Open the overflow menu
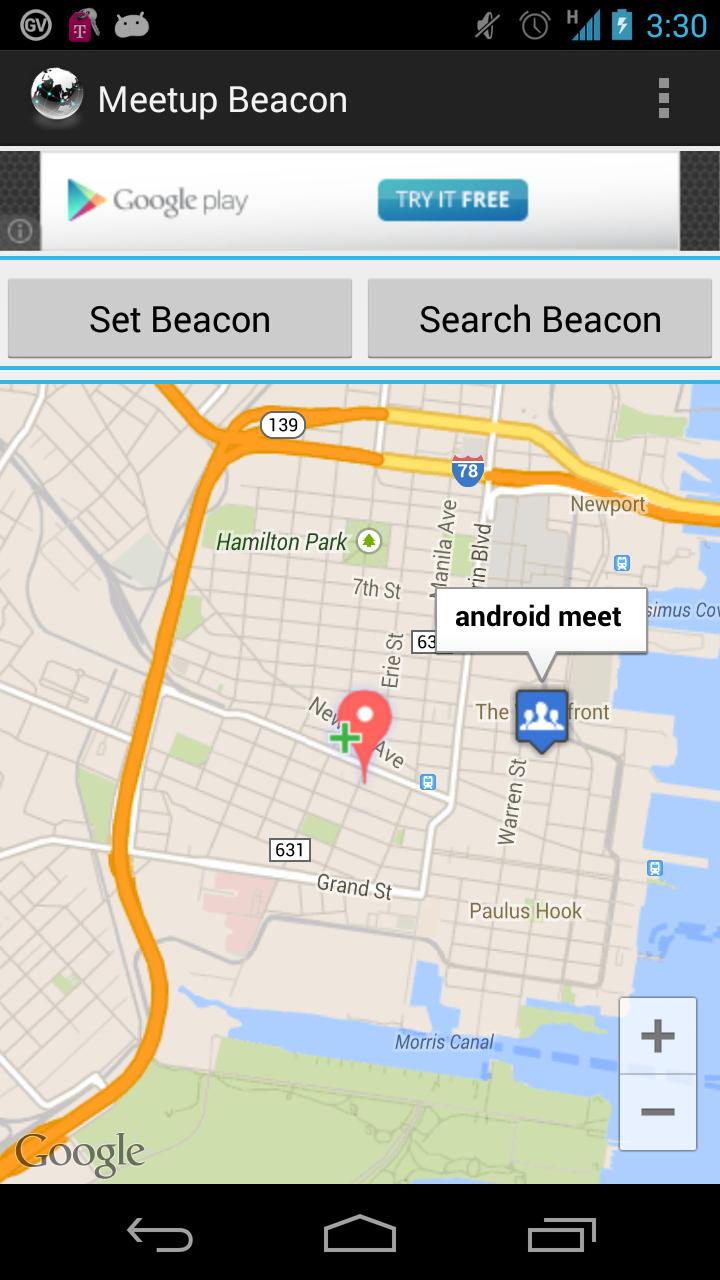Screen dimensions: 720x1280 [663, 99]
